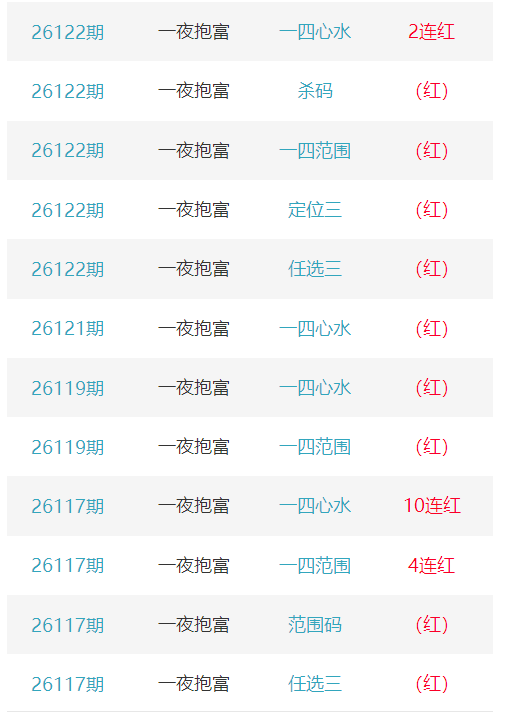
Task: Open the 26117期 一四心水 row with 10连红
Action: coord(250,506)
